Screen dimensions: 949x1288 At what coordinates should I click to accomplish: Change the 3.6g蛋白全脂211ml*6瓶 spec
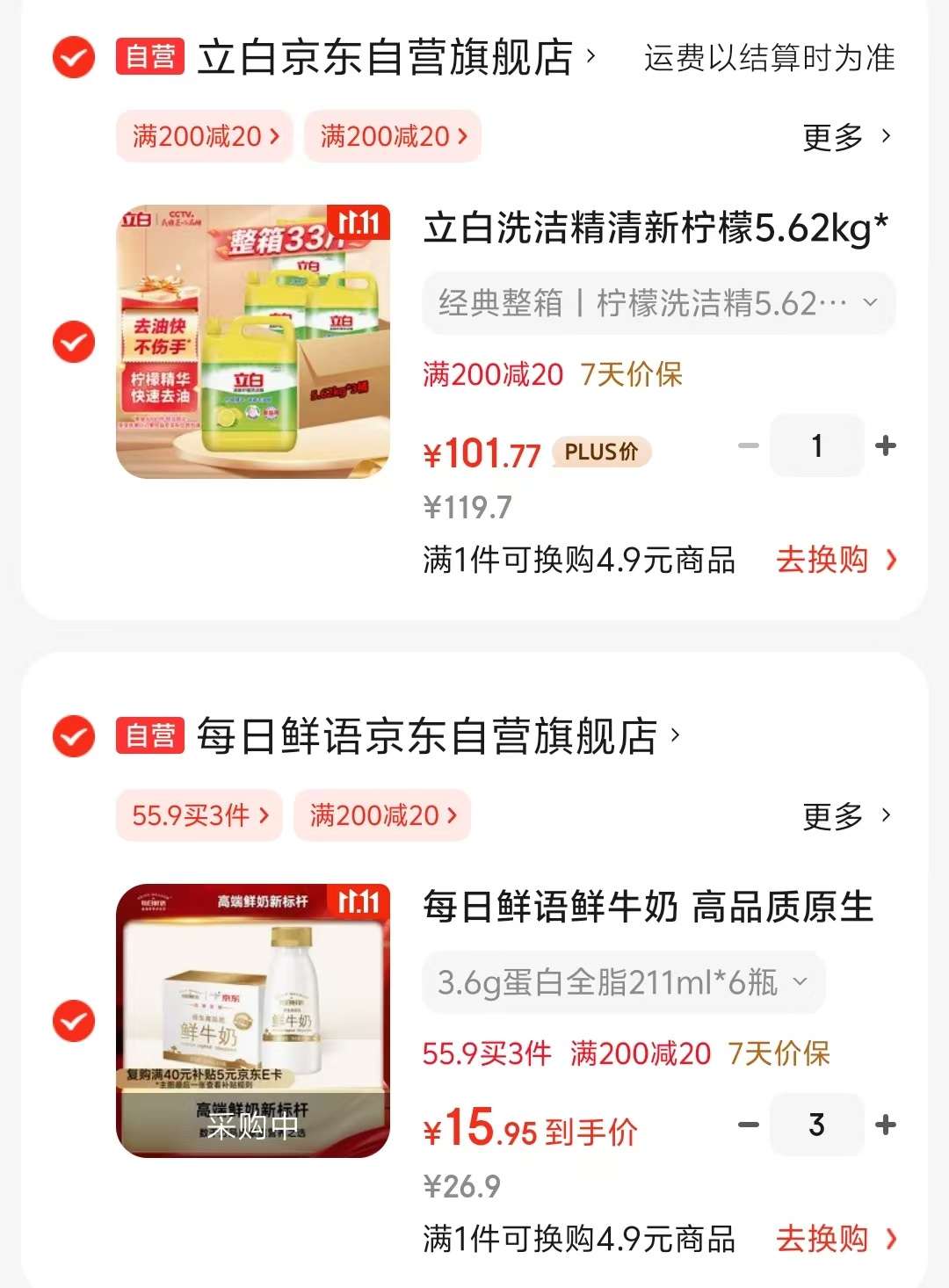(623, 981)
